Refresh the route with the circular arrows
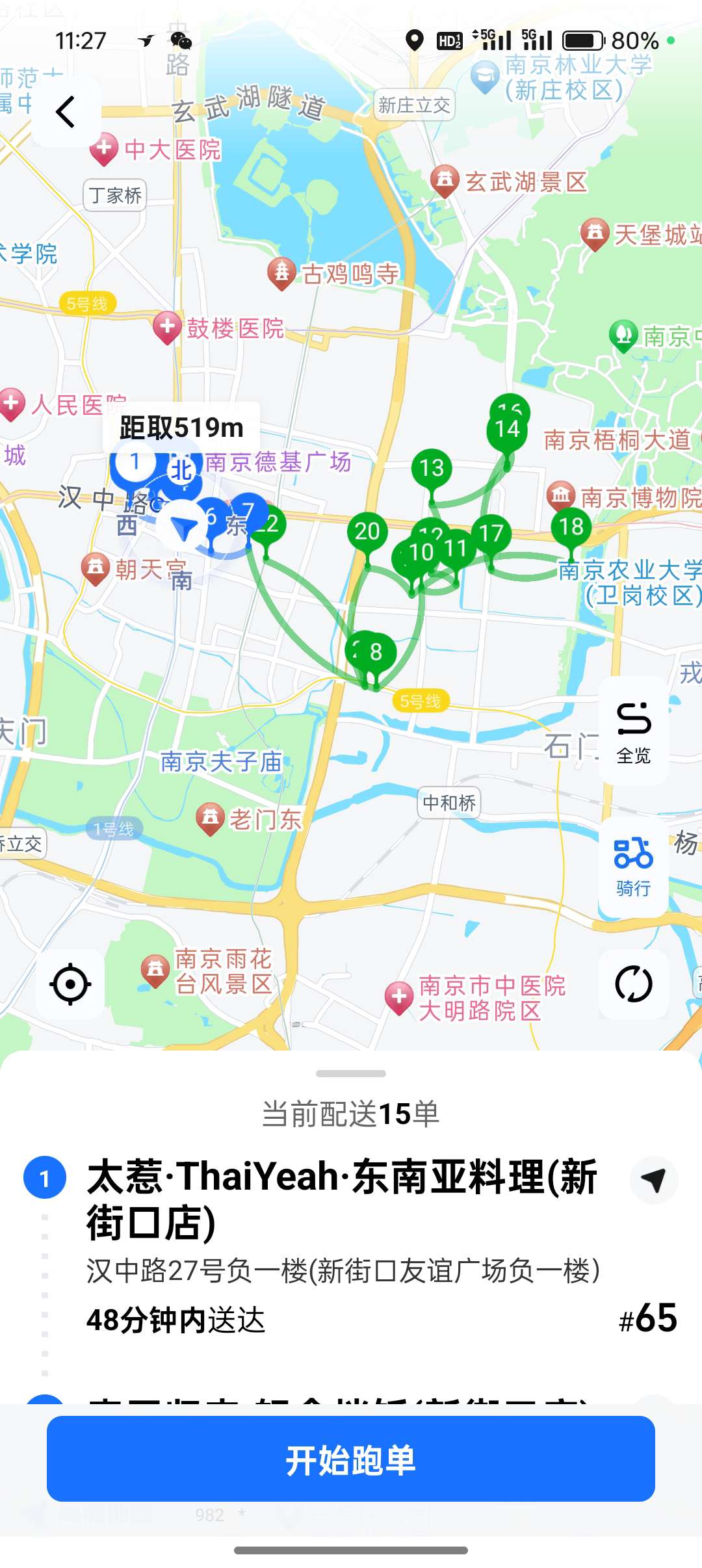This screenshot has width=702, height=1568. click(x=633, y=984)
